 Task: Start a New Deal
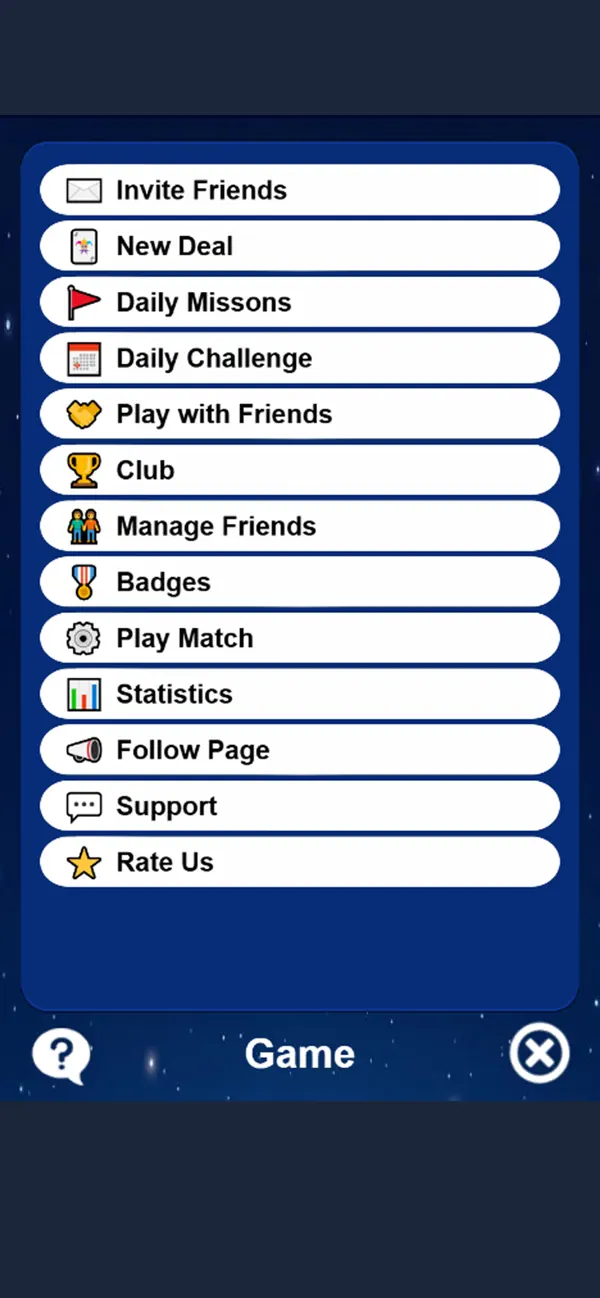point(300,246)
